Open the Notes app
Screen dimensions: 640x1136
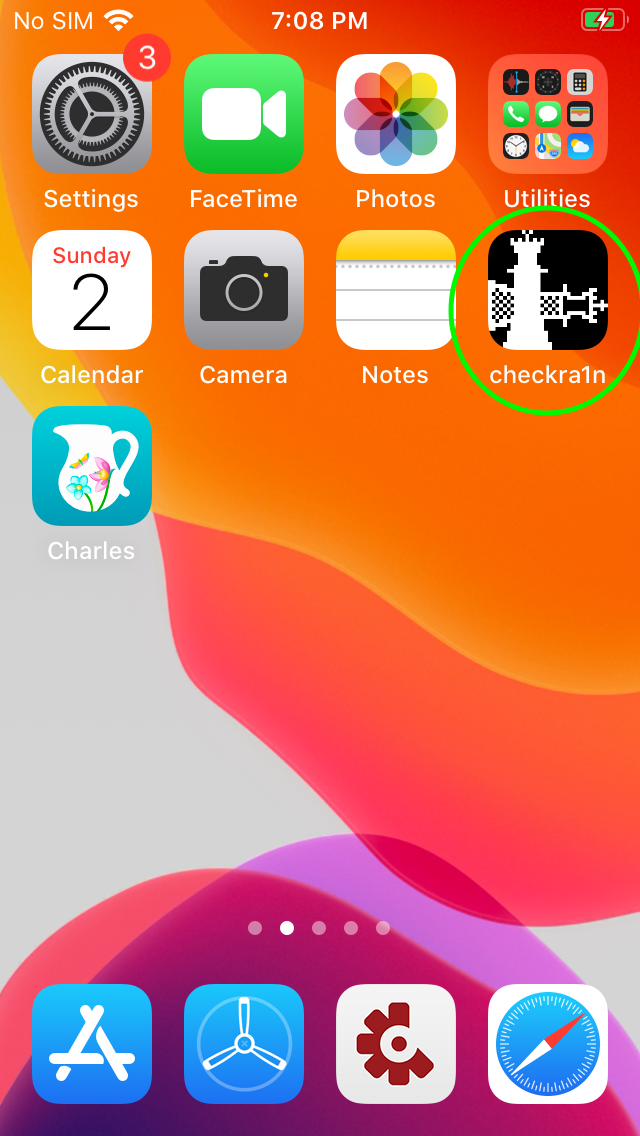[x=396, y=290]
